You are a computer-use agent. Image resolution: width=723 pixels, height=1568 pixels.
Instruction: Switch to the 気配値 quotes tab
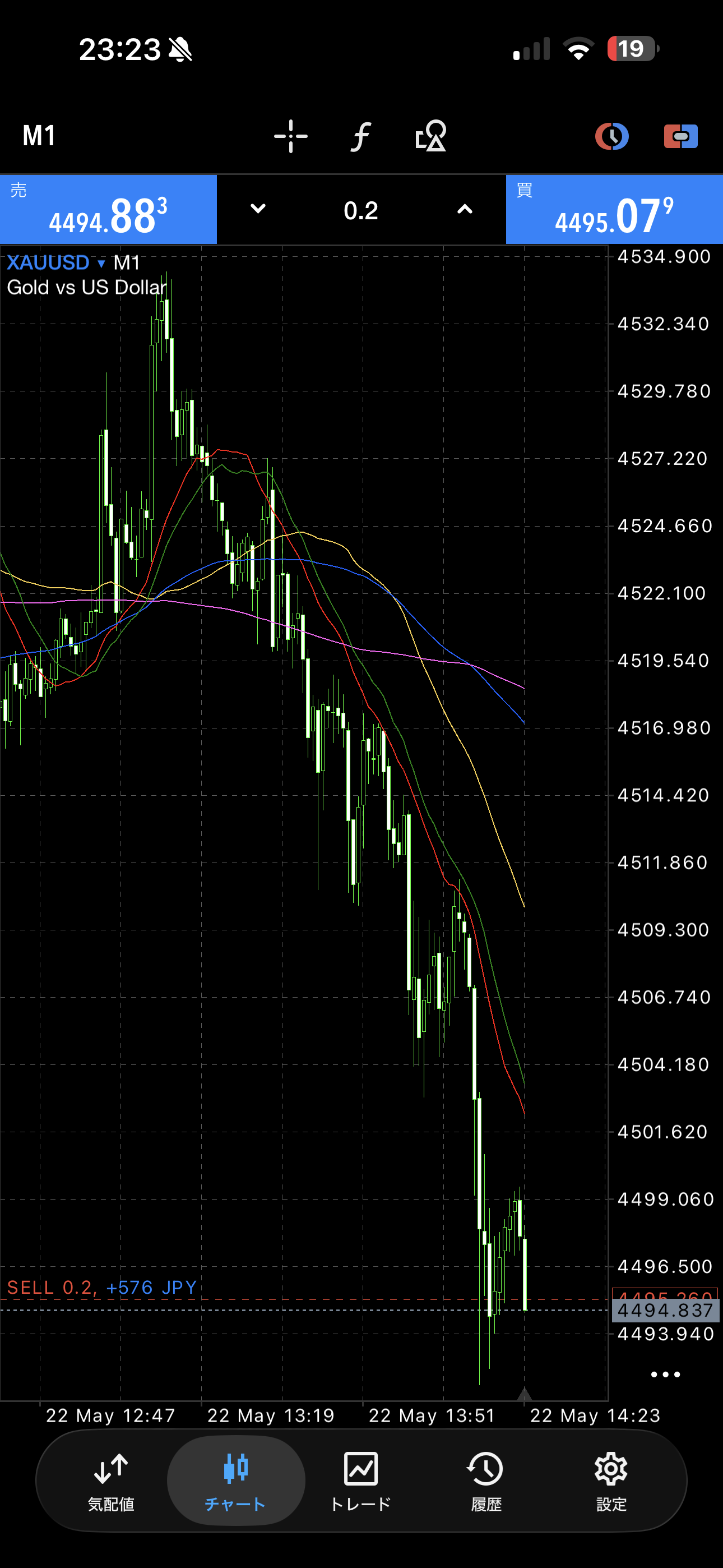(111, 1482)
